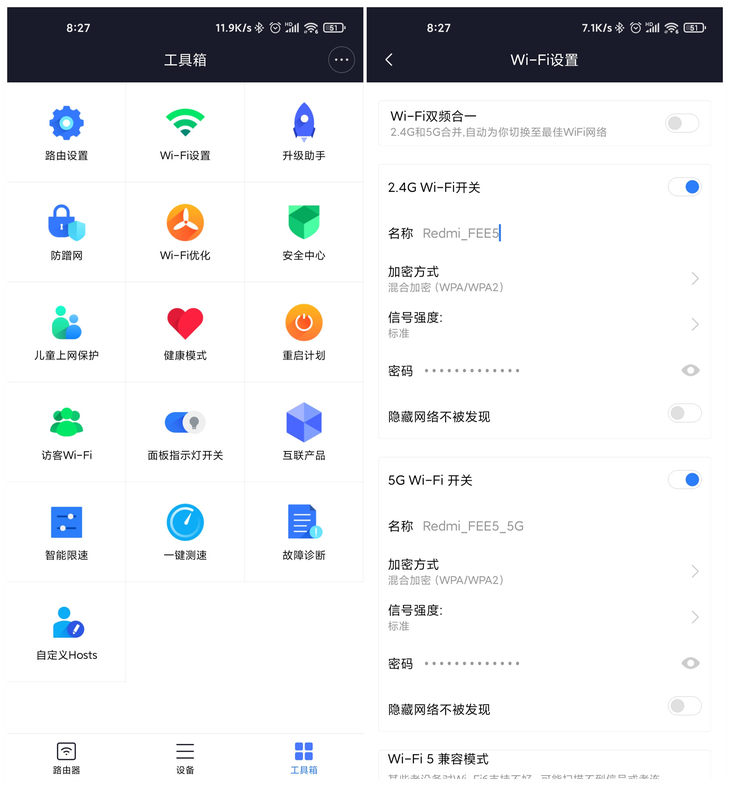Disable the 2.4G Wi-Fi switch
This screenshot has height=786, width=730.
coord(684,186)
